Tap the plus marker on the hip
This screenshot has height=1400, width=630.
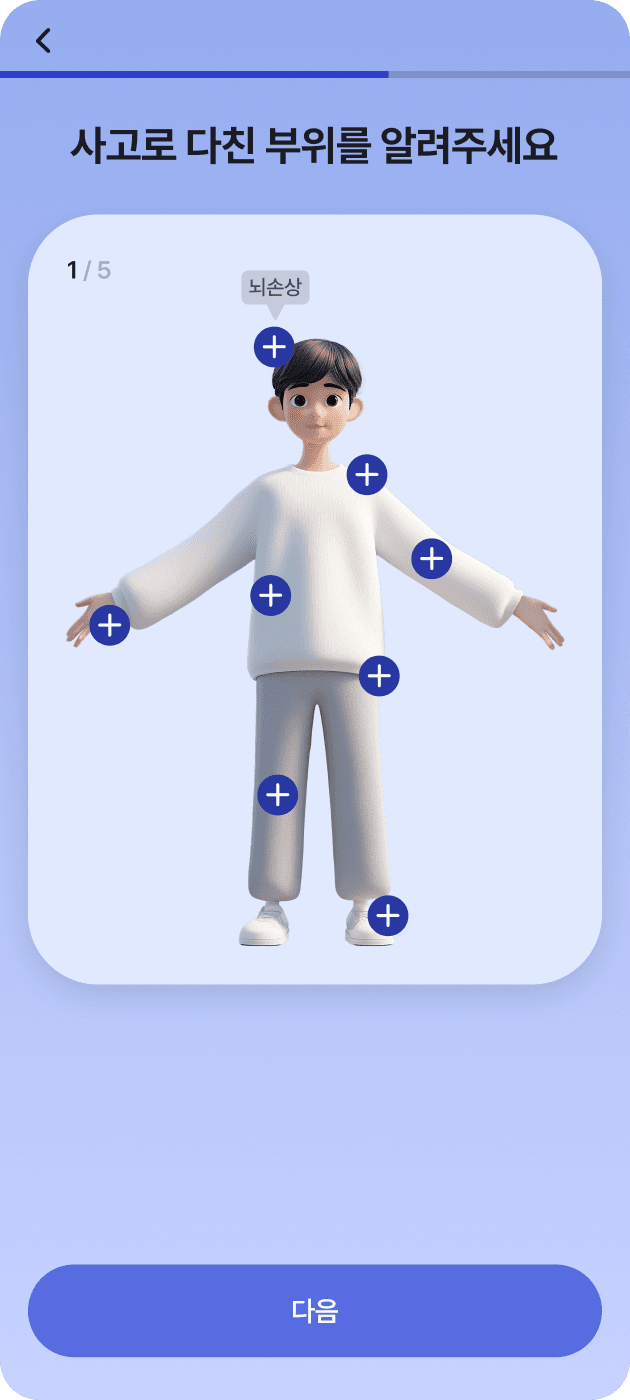coord(379,676)
